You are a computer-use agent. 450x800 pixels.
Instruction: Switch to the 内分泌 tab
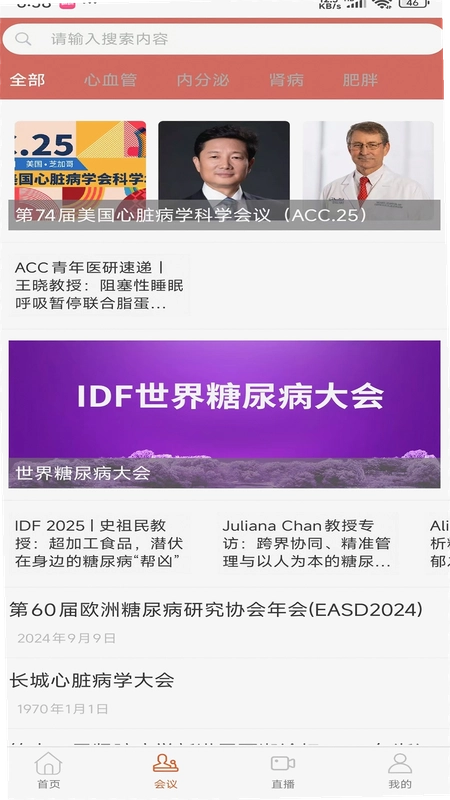tap(203, 80)
